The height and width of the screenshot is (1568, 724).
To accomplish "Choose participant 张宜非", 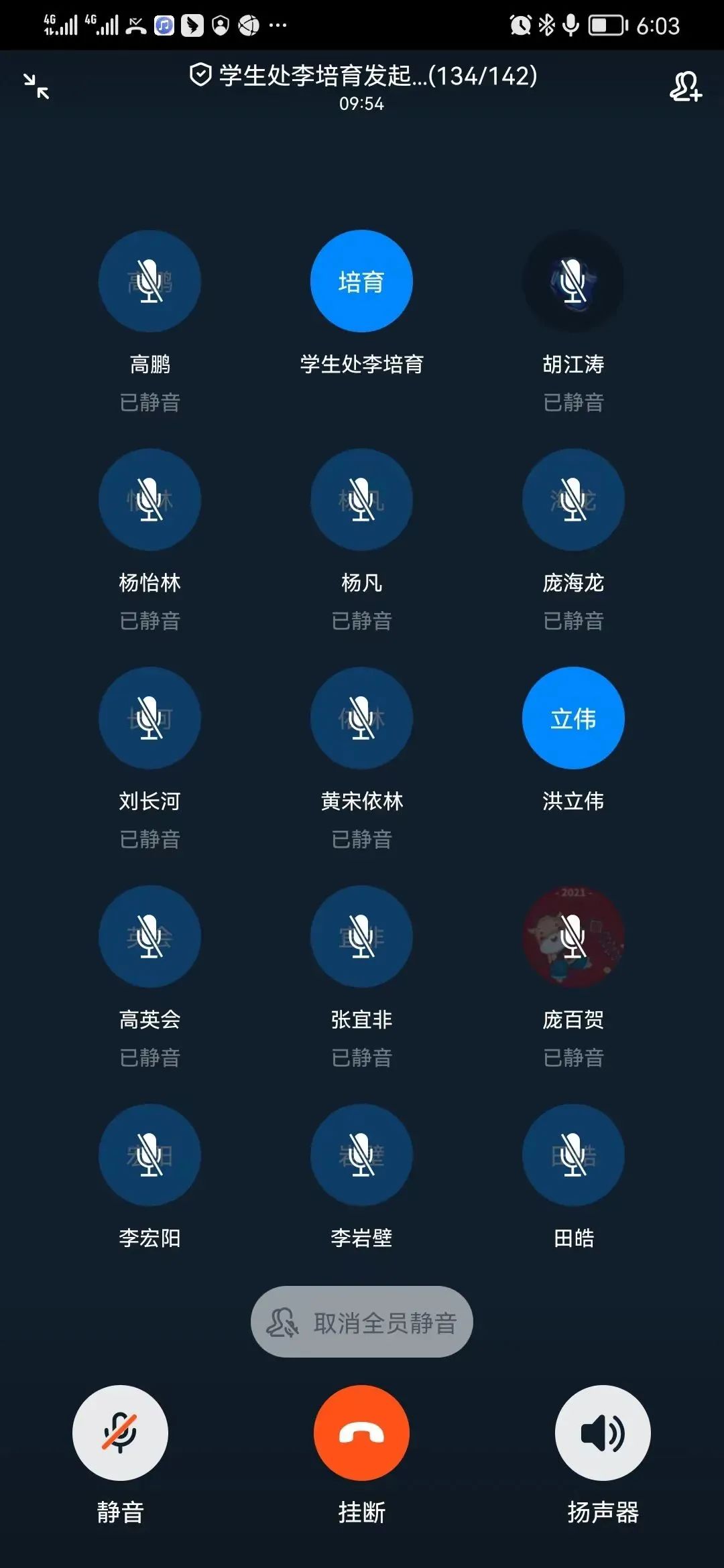I will [361, 937].
